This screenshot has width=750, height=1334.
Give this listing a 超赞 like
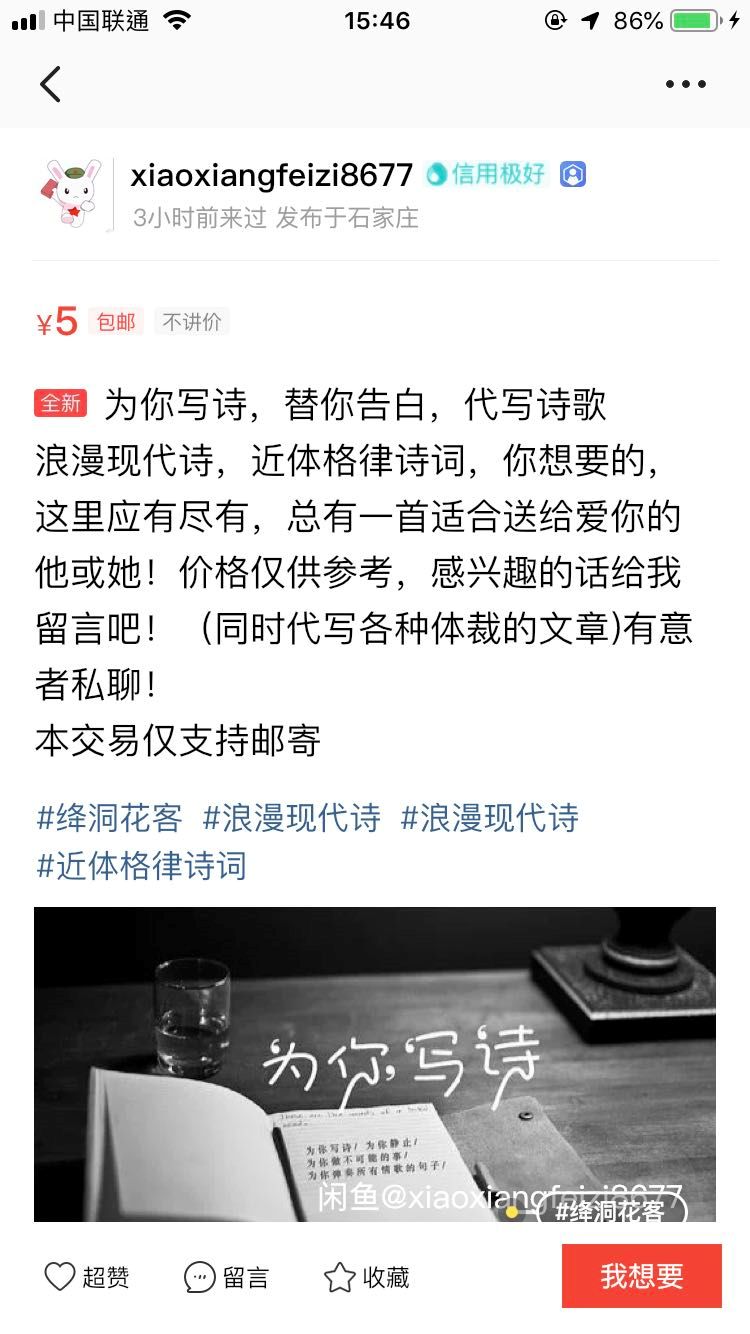click(87, 1277)
